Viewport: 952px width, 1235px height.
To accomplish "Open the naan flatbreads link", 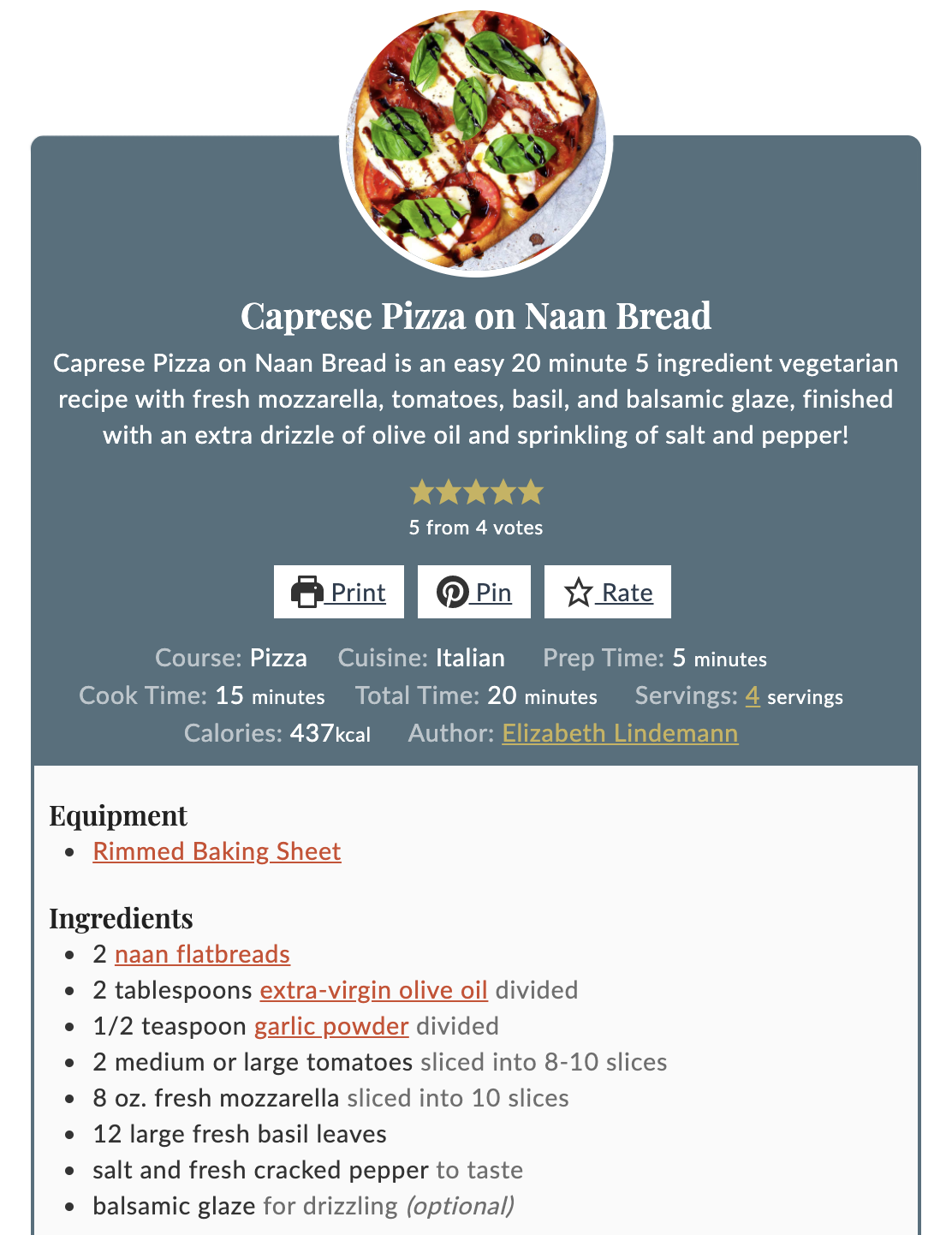I will point(202,954).
